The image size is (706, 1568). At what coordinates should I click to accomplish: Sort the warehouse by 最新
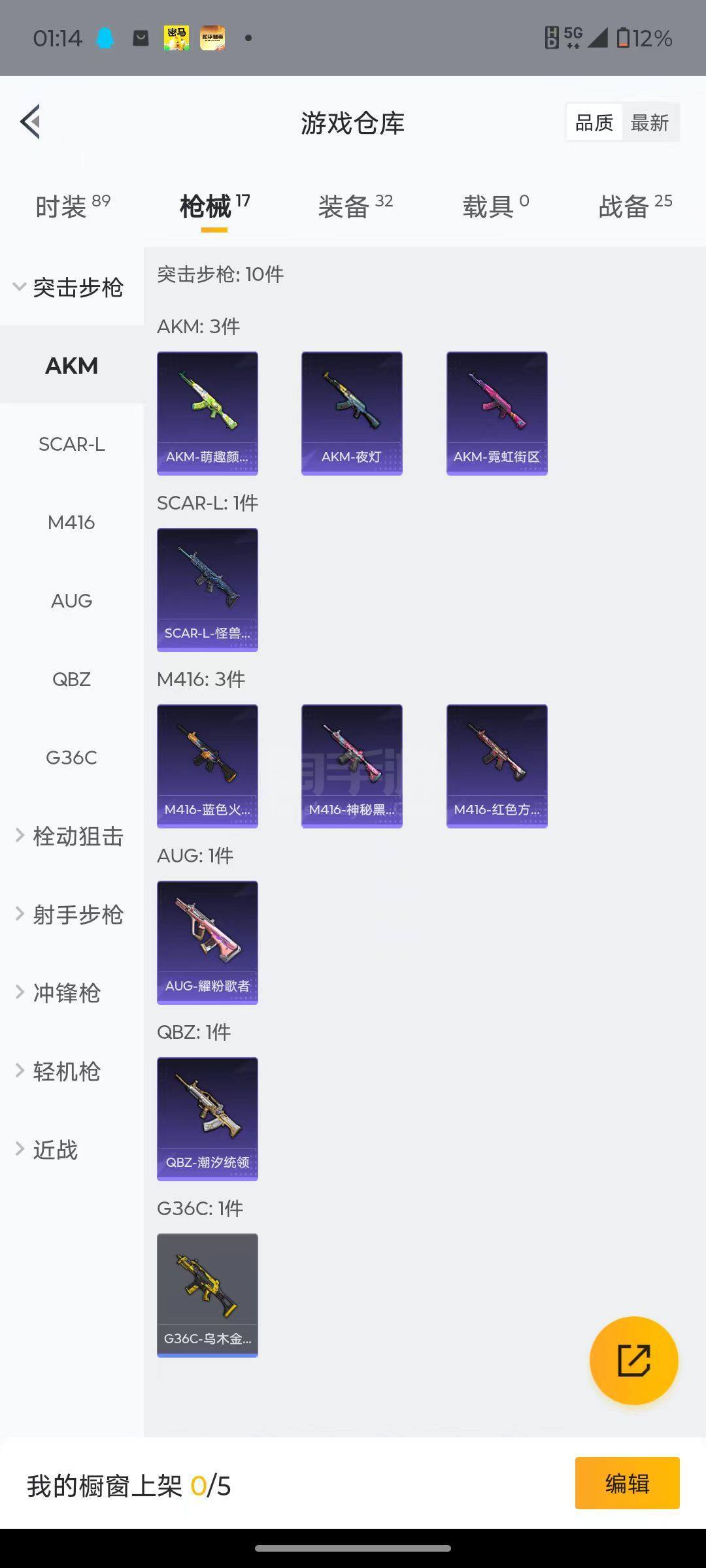click(x=649, y=123)
